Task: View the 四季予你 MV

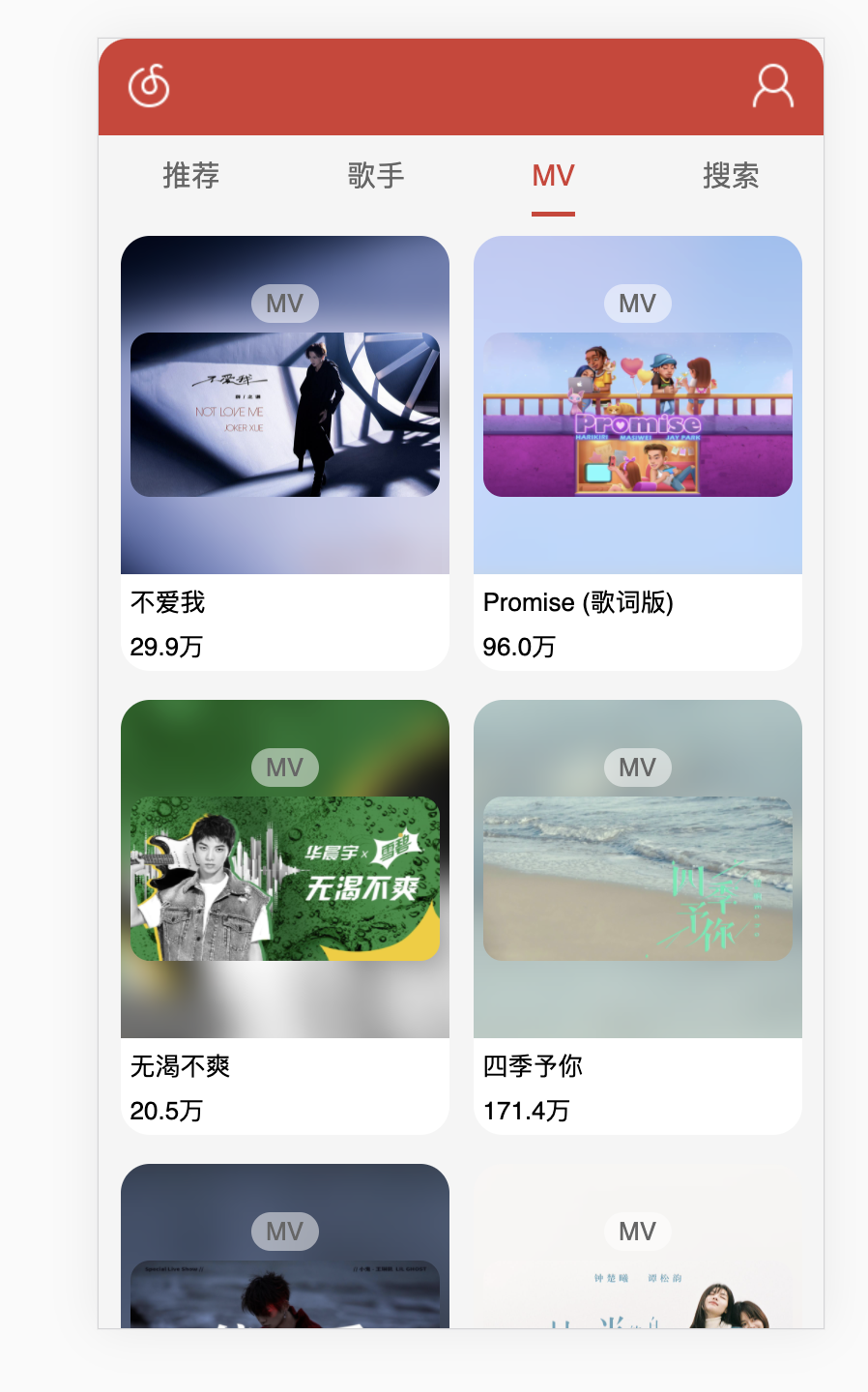Action: pyautogui.click(x=638, y=880)
